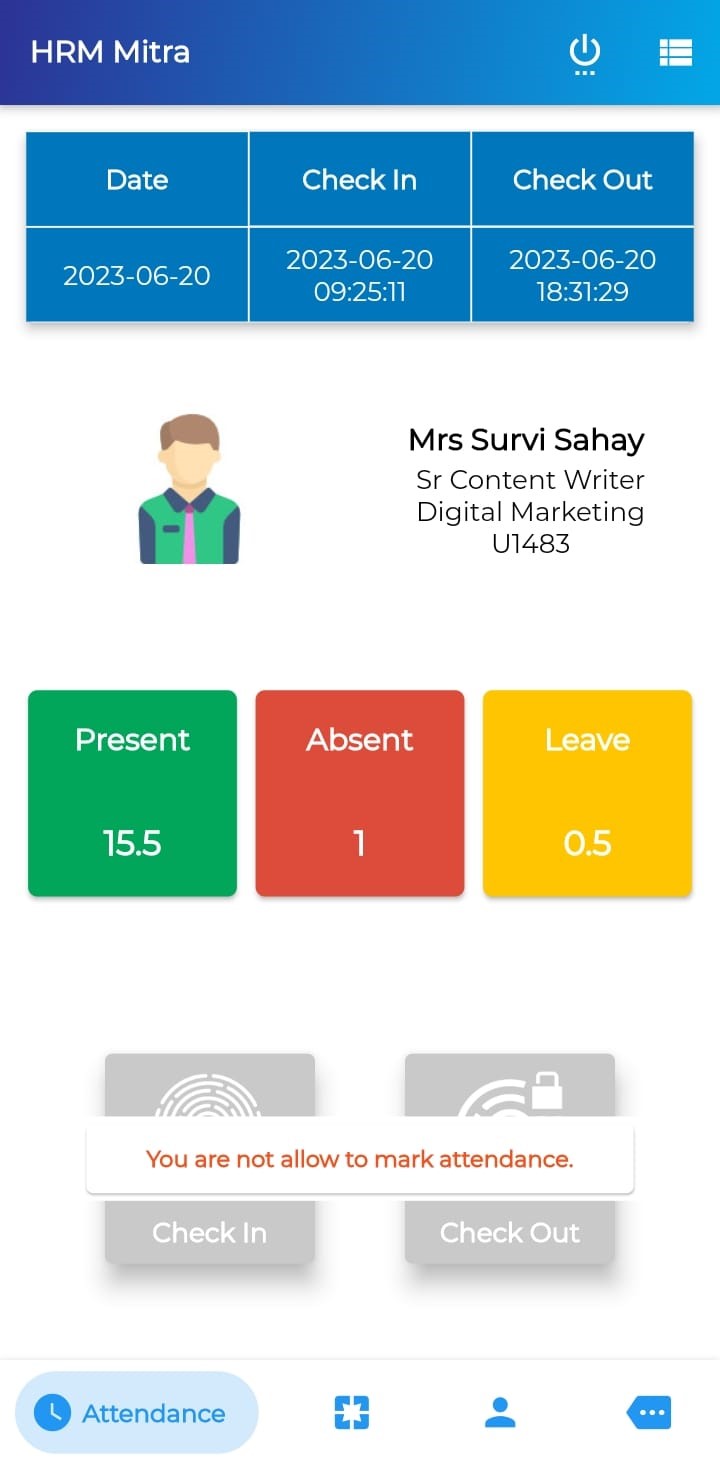Open the Absent days card
Viewport: 720px width, 1465px height.
(x=360, y=793)
